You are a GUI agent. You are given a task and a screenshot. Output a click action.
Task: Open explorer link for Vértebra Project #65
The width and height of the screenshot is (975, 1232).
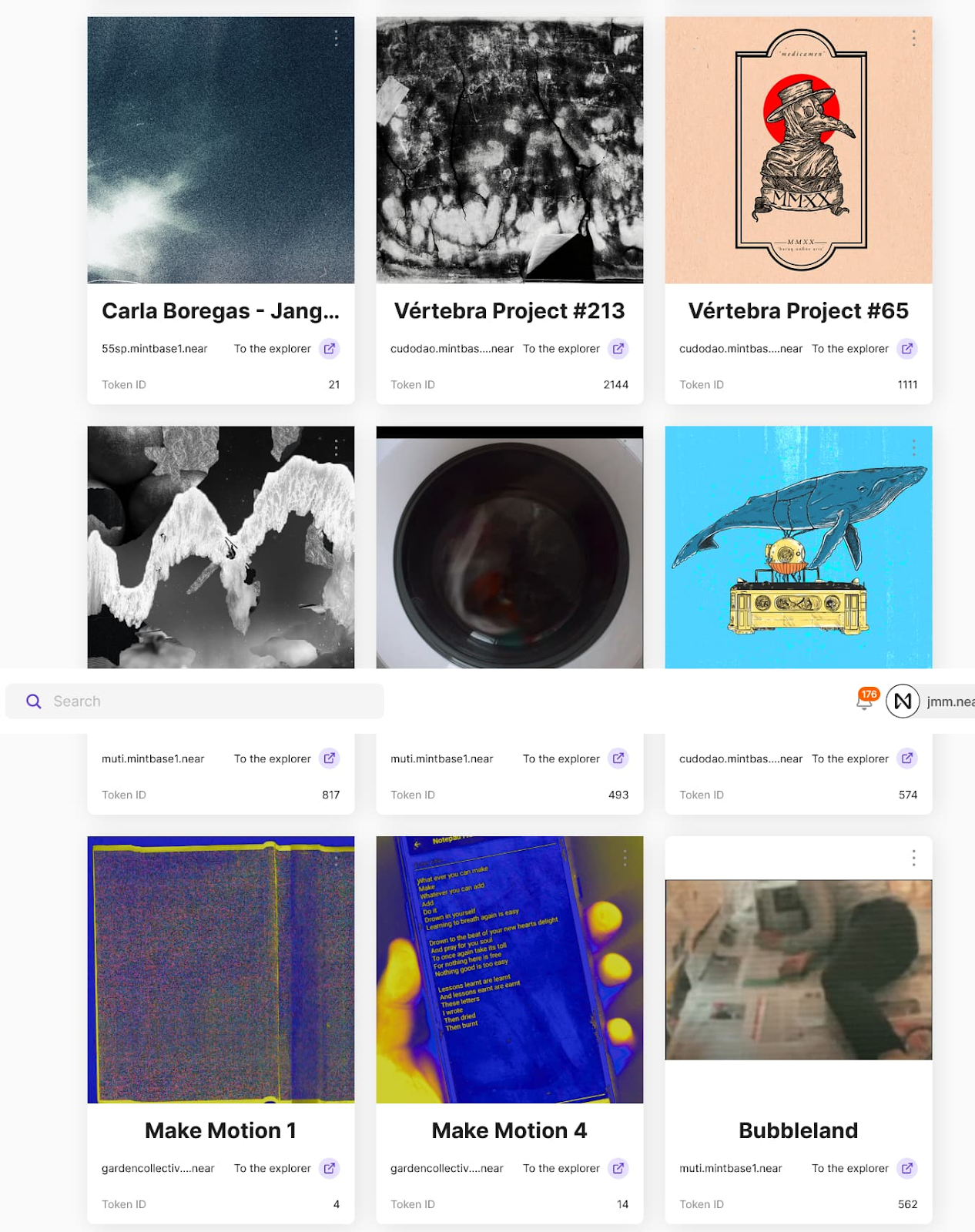(x=907, y=349)
